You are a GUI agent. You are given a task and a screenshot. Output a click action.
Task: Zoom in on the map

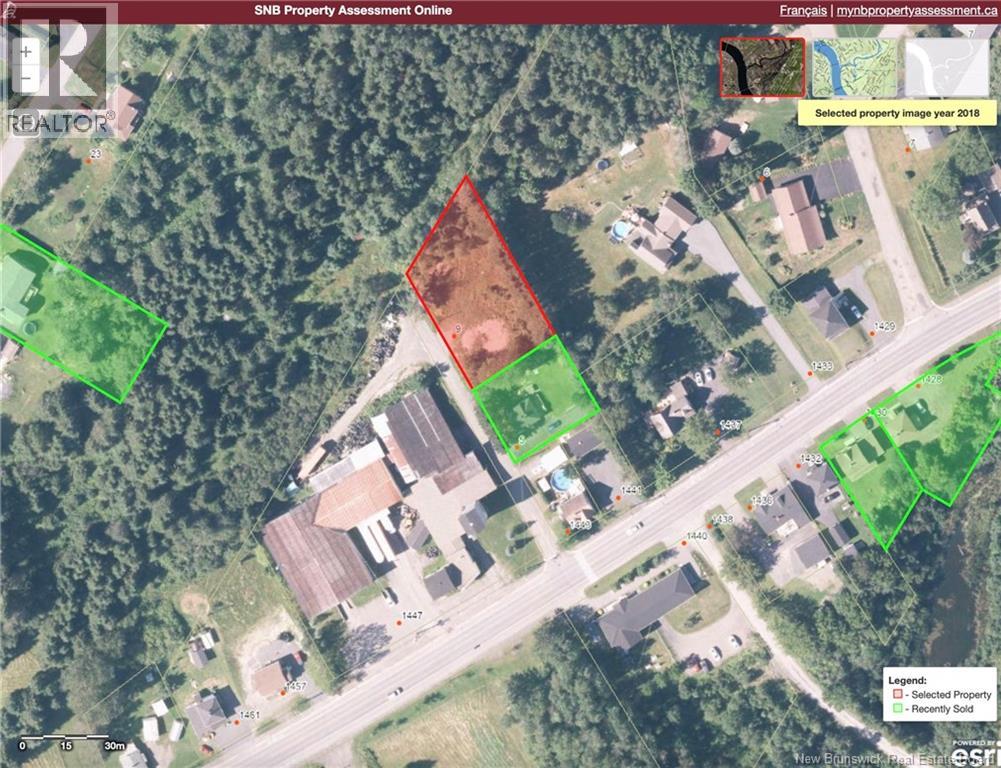(26, 50)
